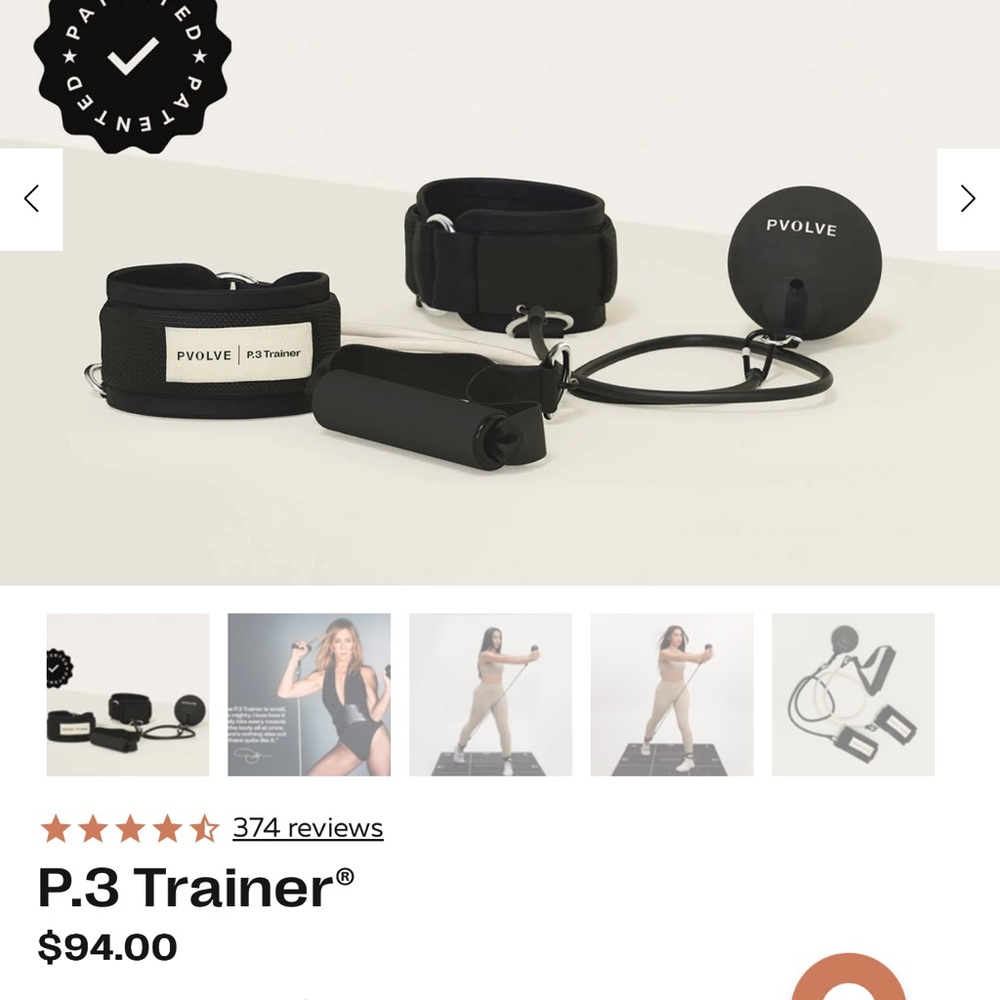Select the last thumbnail of bands laid flat

coord(853,695)
